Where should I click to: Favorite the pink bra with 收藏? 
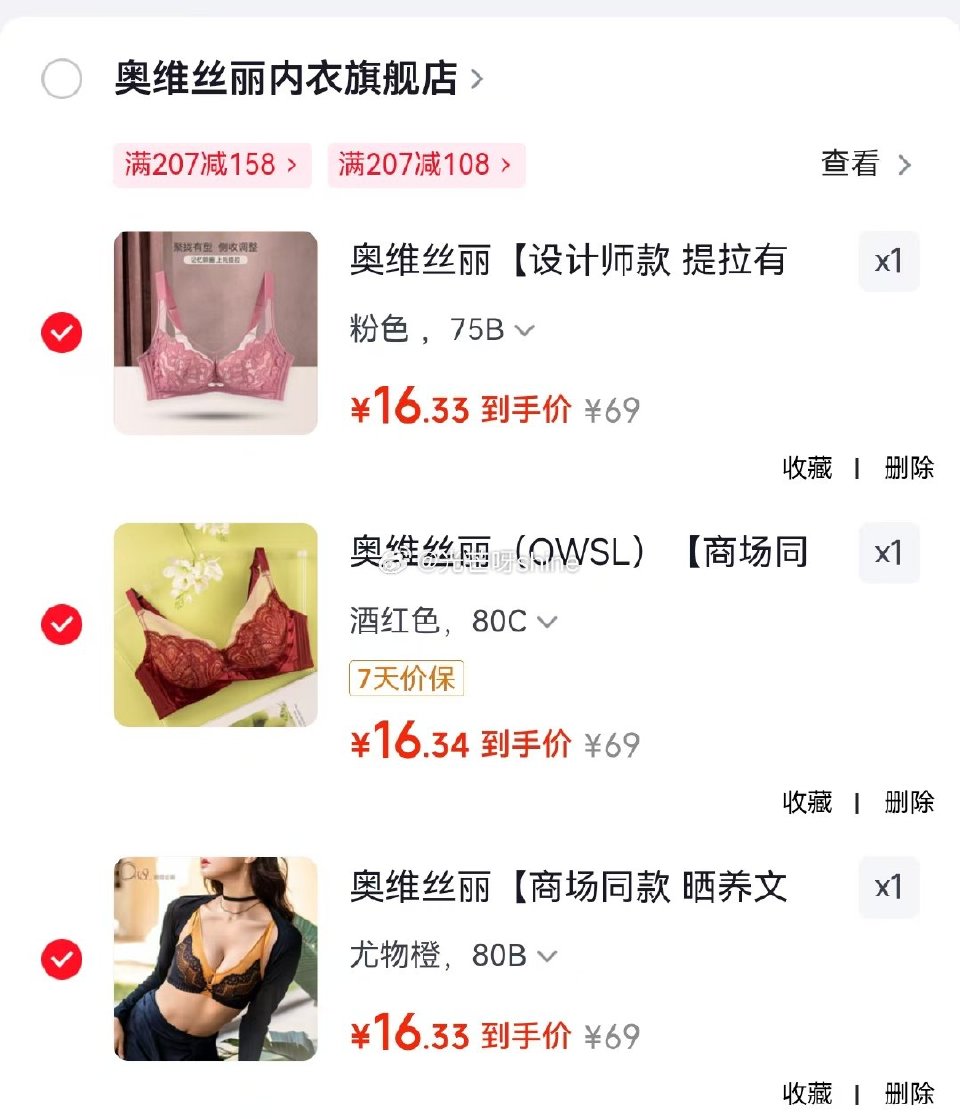(x=806, y=468)
